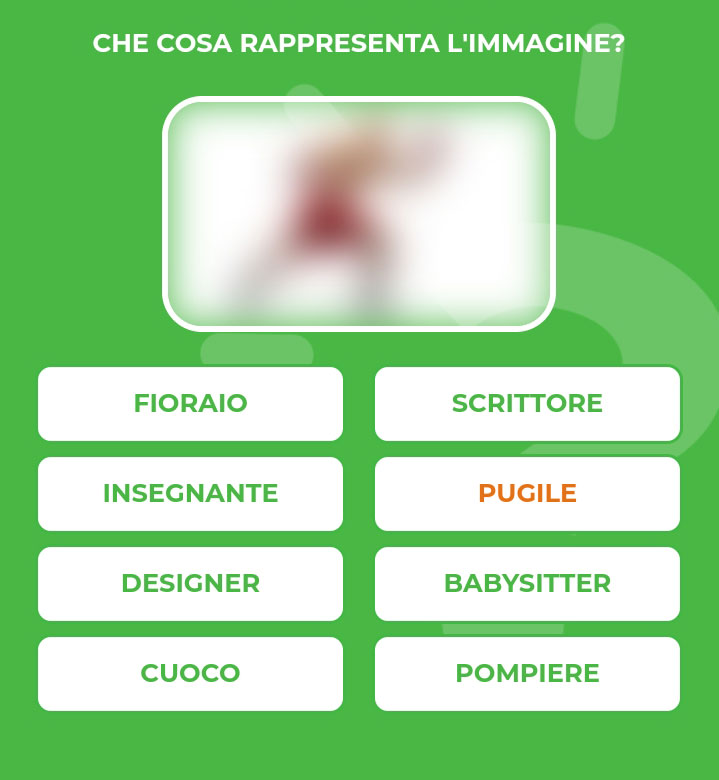Tap the INSEGNANTE option
Image resolution: width=719 pixels, height=780 pixels.
coord(190,494)
